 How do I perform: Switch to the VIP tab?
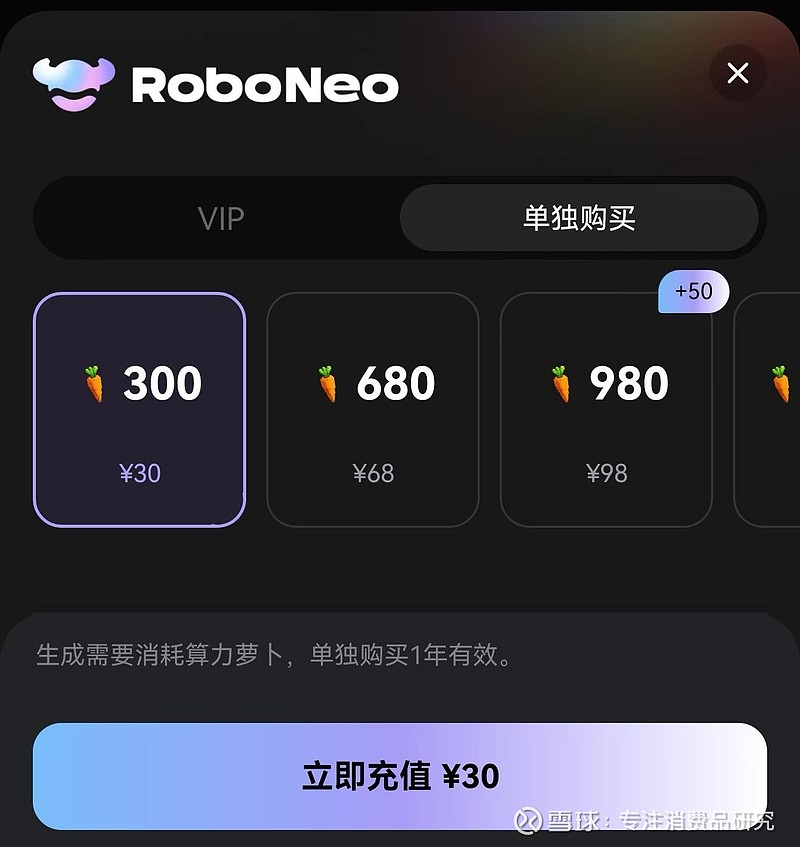tap(220, 218)
